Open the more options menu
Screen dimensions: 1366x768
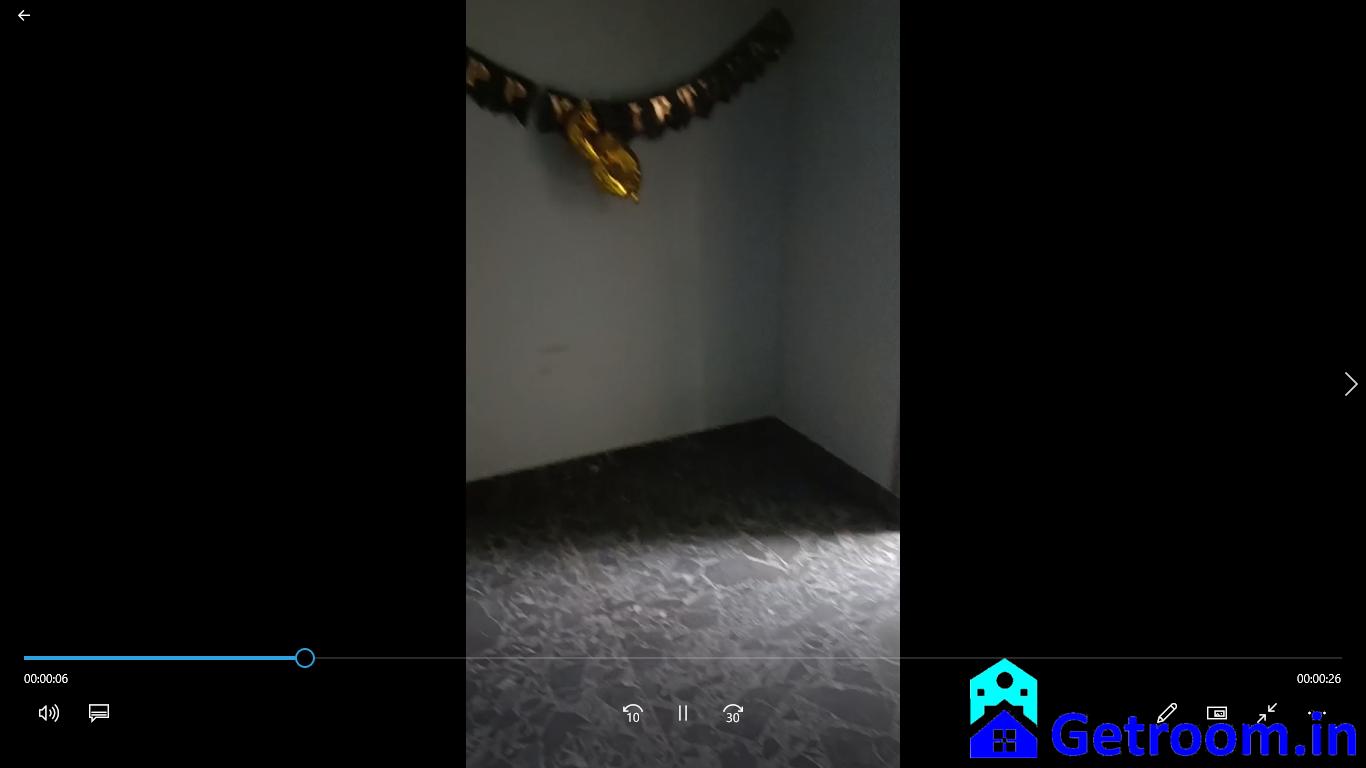click(1317, 713)
